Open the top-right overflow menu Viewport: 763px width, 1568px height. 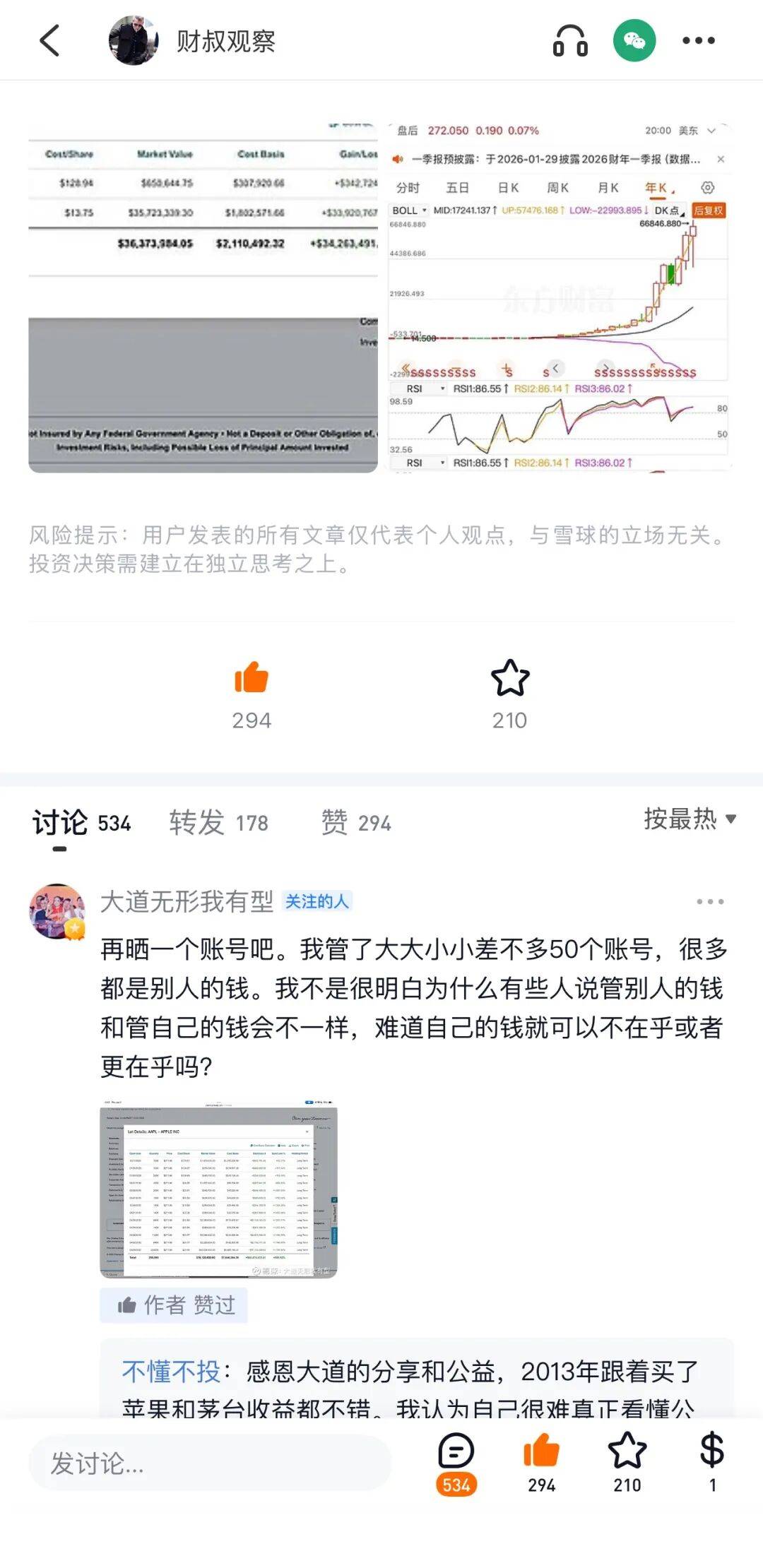(698, 41)
